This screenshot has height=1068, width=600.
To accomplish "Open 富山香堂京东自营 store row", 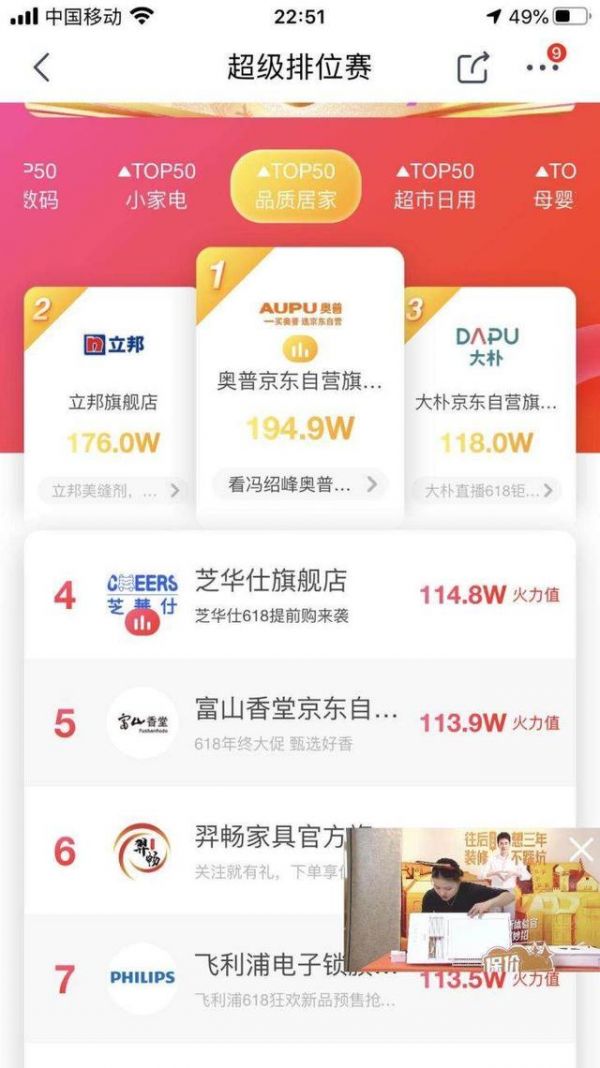I will coord(300,722).
